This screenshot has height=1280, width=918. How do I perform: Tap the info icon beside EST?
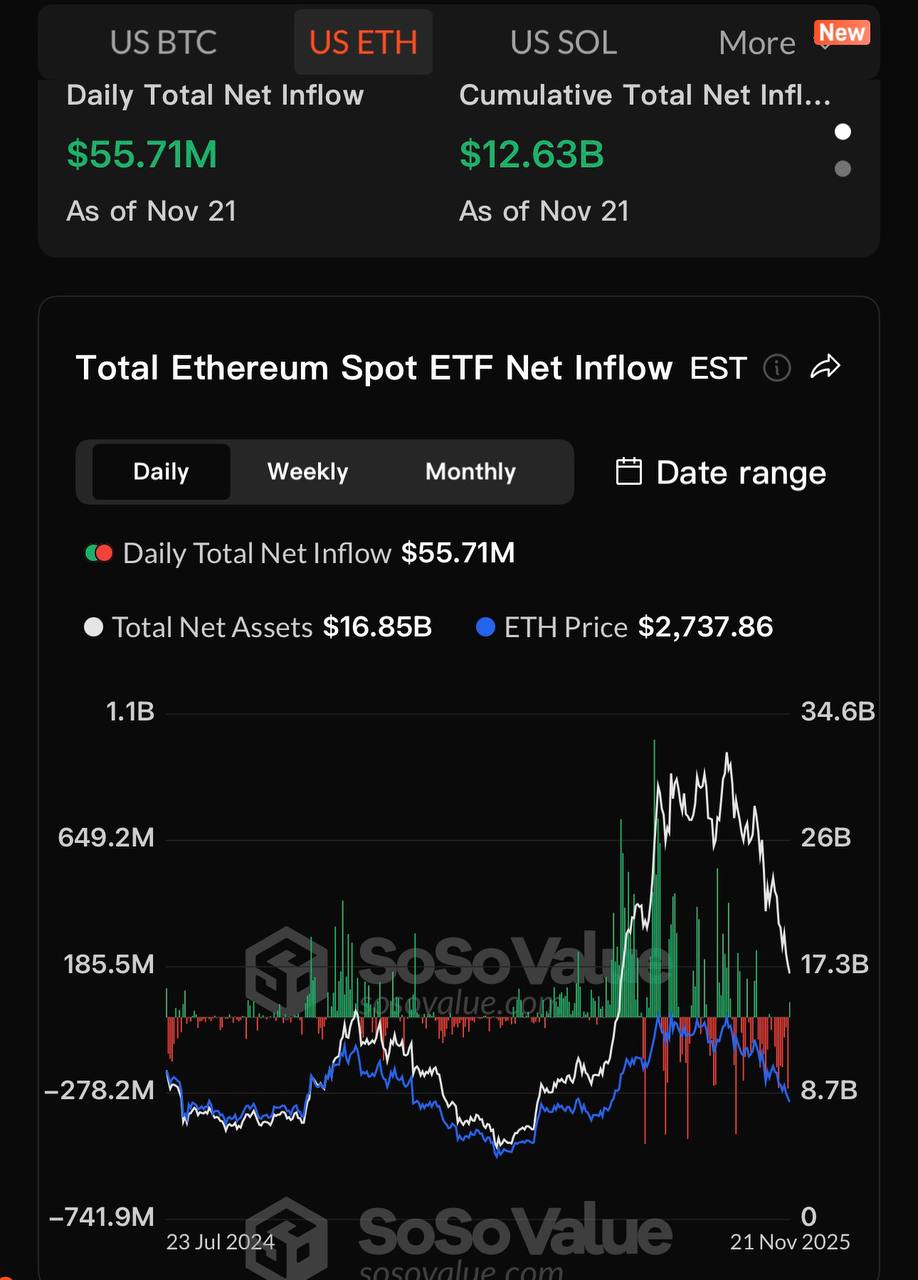pyautogui.click(x=777, y=368)
